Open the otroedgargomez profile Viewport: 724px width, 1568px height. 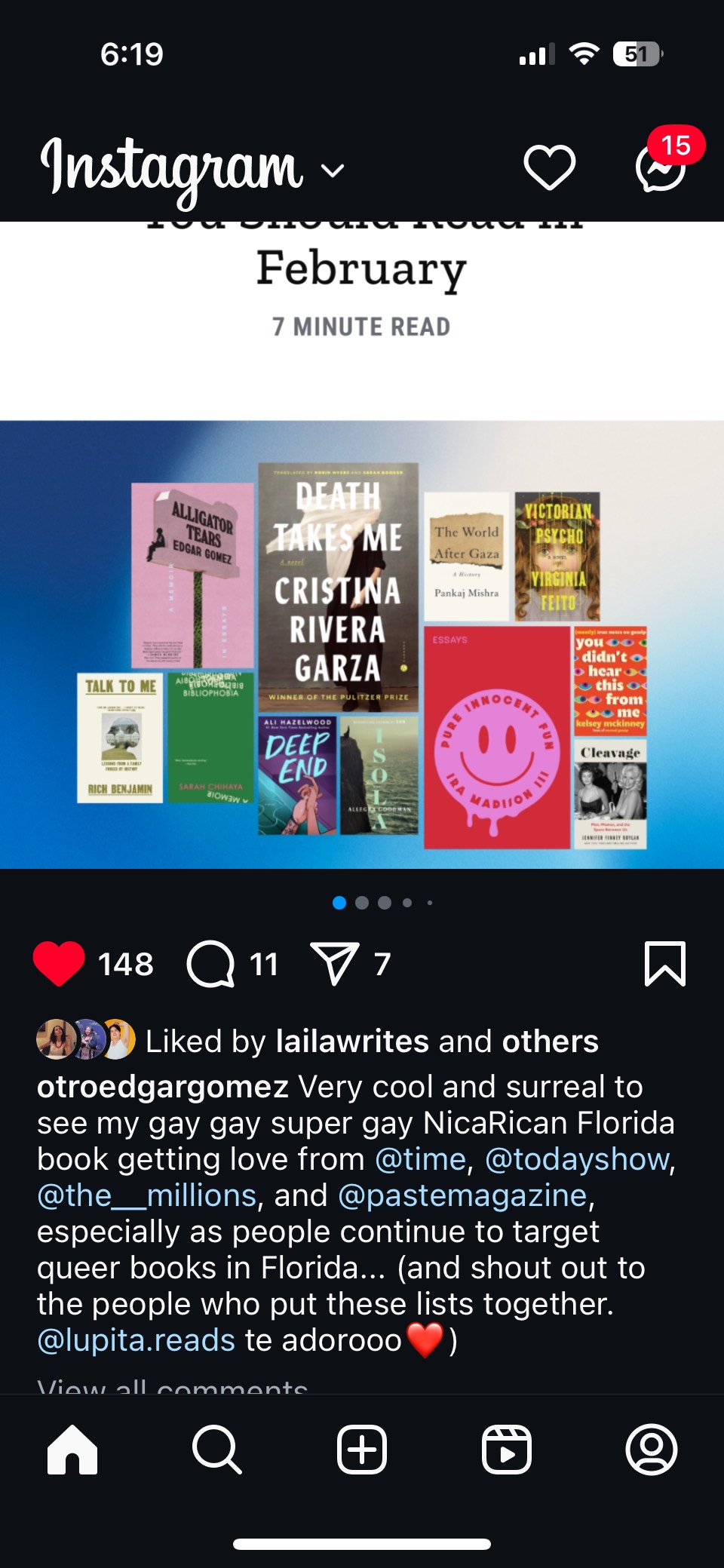[x=163, y=1087]
